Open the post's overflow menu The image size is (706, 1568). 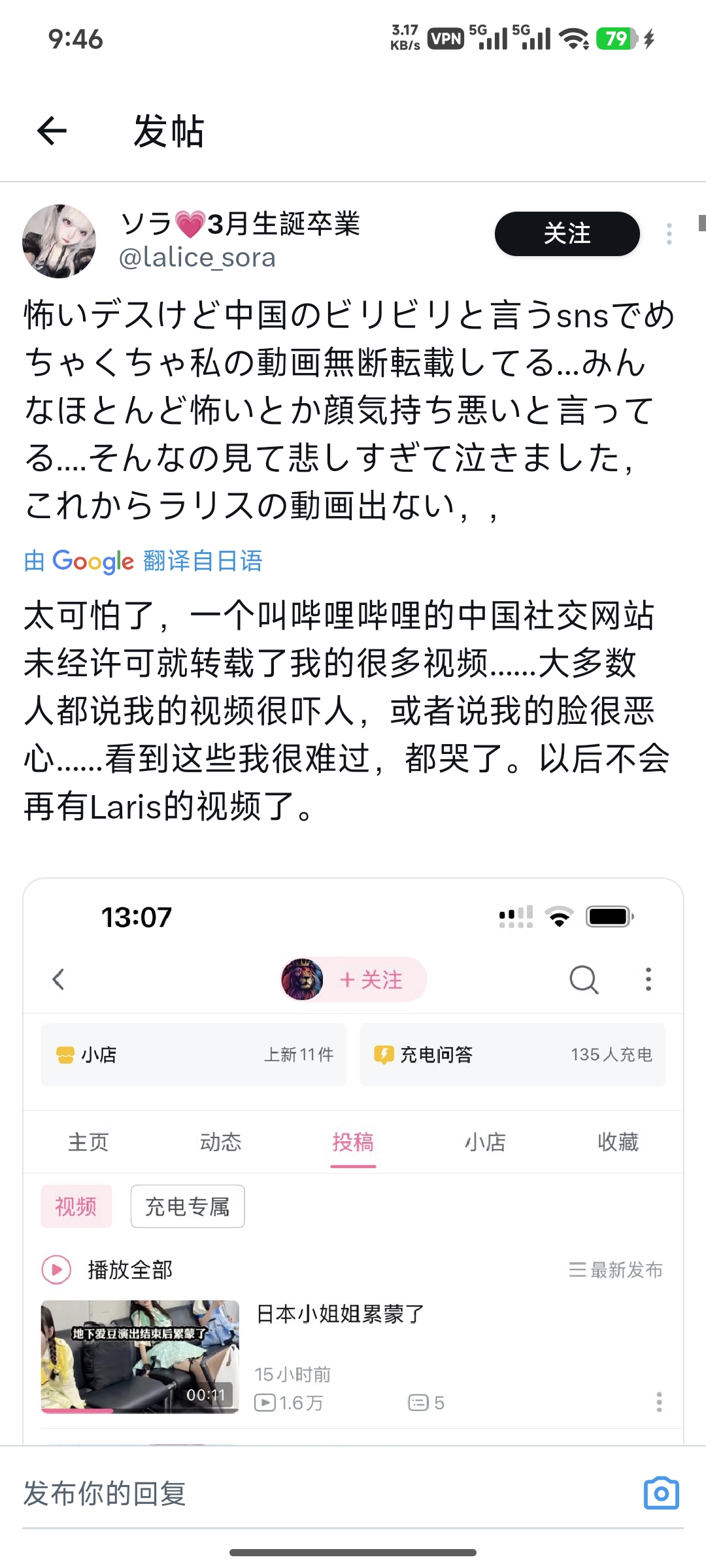(669, 234)
